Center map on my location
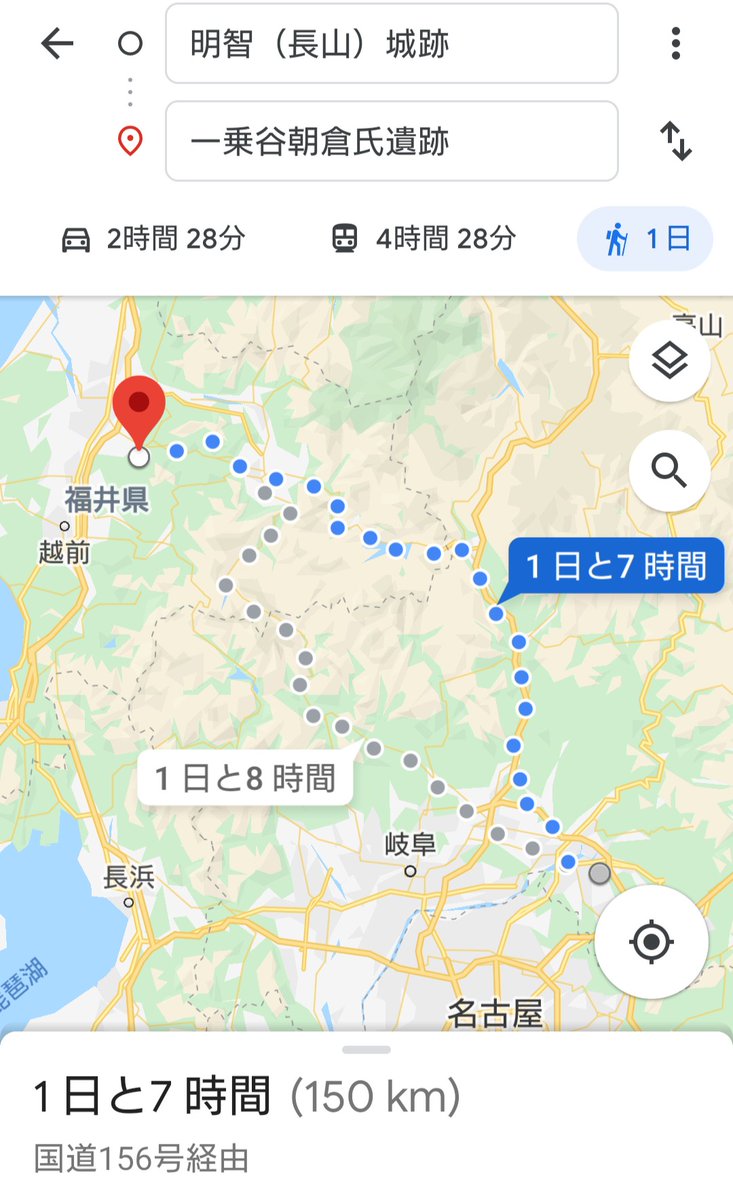Screen dimensions: 733x1200 coord(651,941)
